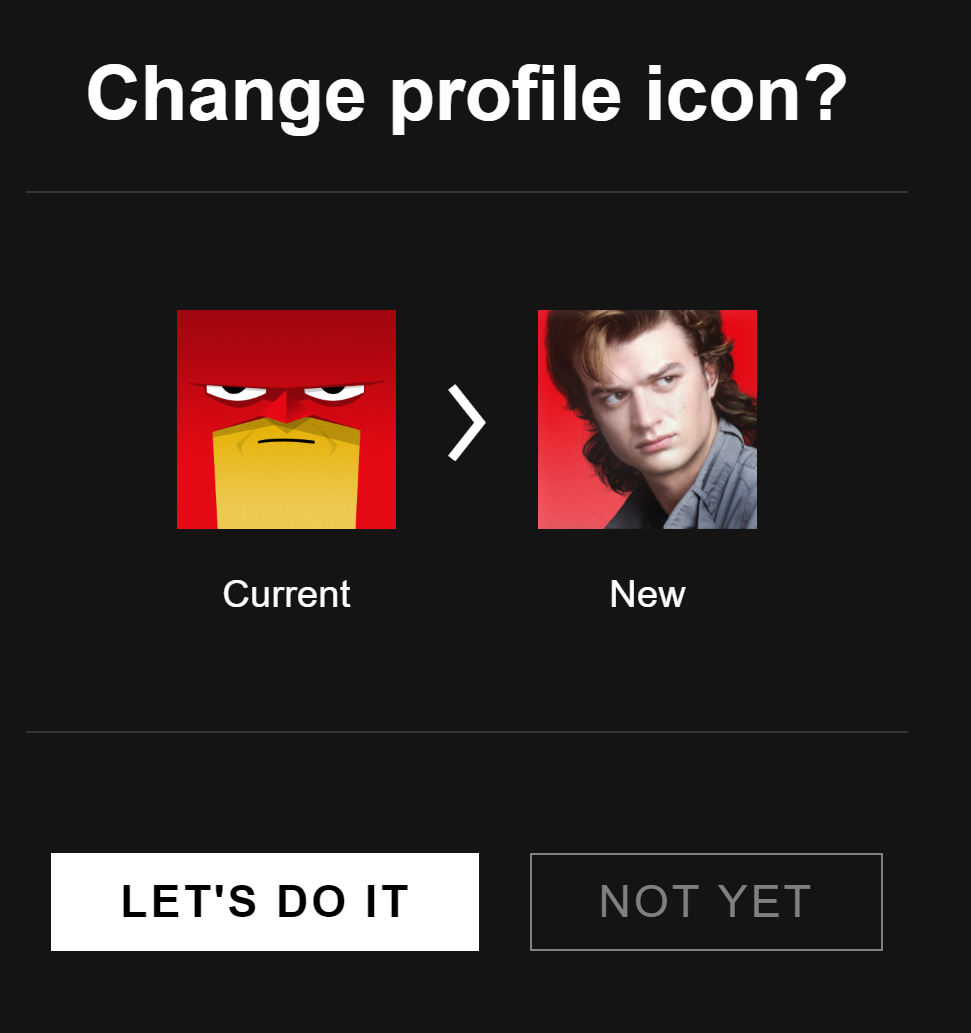The width and height of the screenshot is (971, 1033).
Task: Decline the change by clicking NOT YET
Action: [x=705, y=901]
